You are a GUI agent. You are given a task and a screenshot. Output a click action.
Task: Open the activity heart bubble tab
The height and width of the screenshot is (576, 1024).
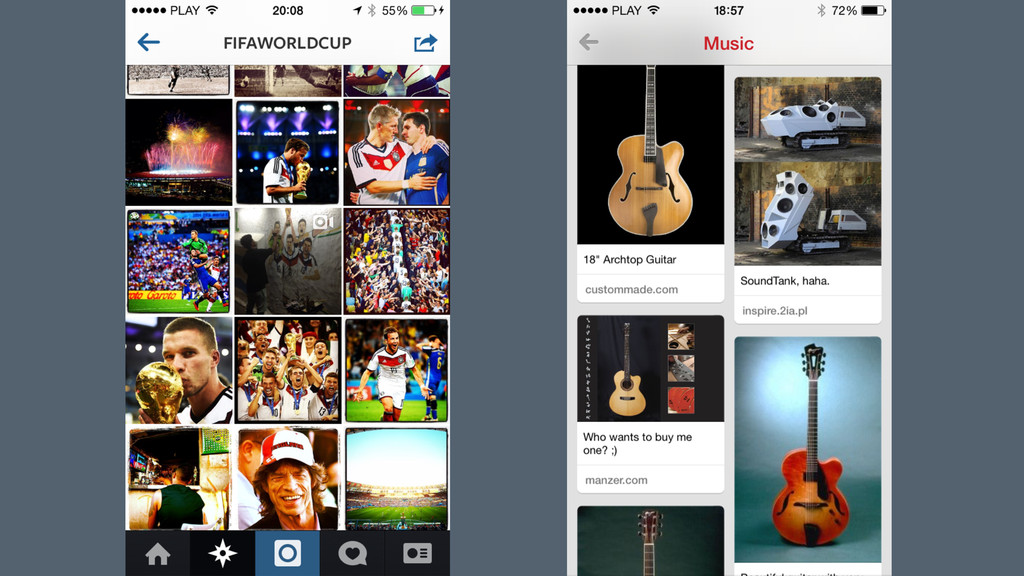click(352, 553)
